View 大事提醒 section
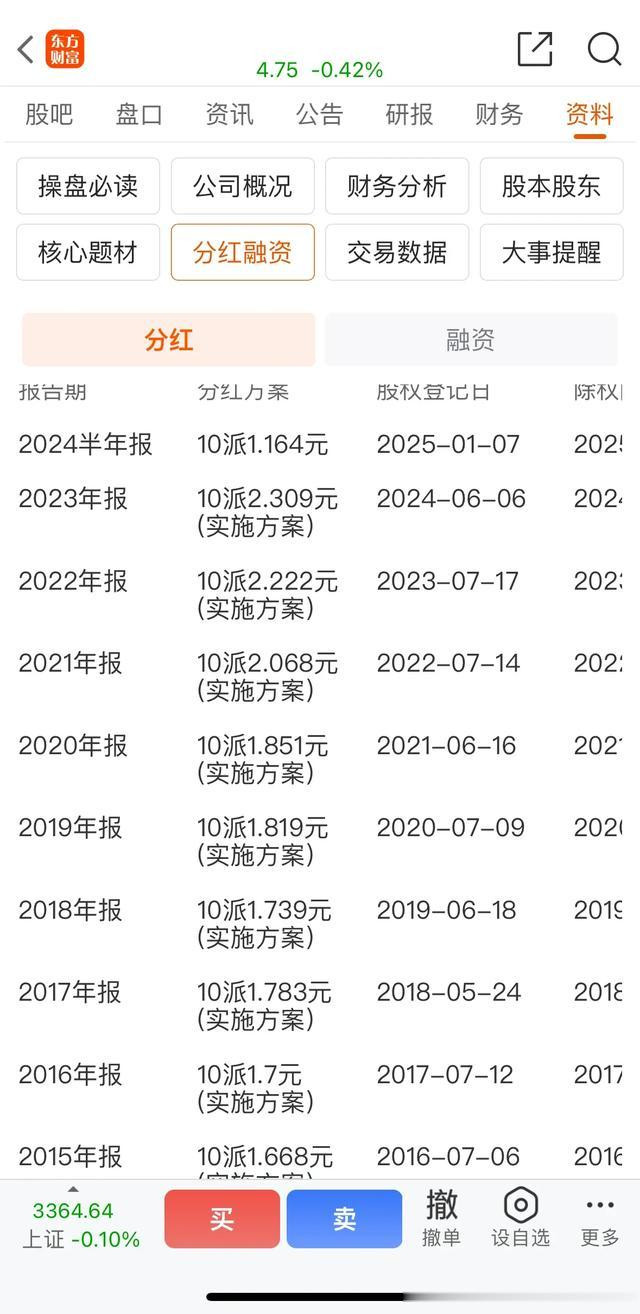640x1314 pixels. pos(552,252)
